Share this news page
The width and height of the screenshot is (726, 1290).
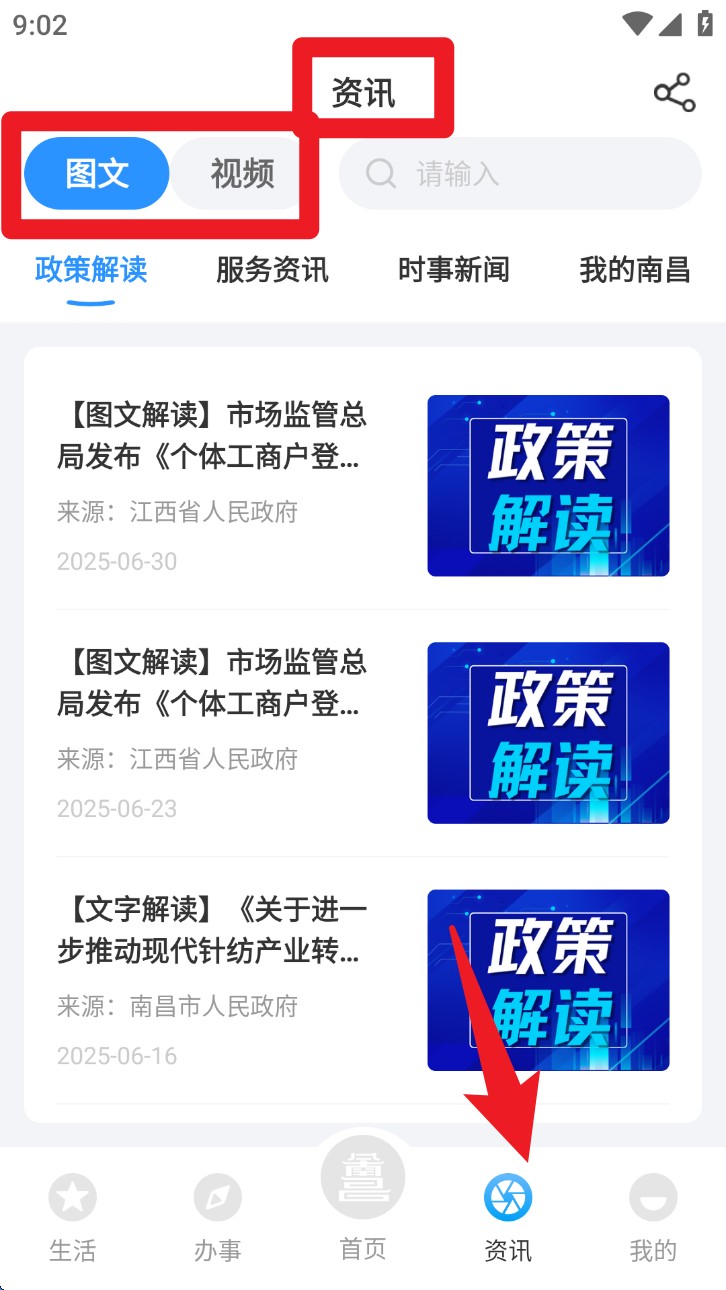point(674,93)
